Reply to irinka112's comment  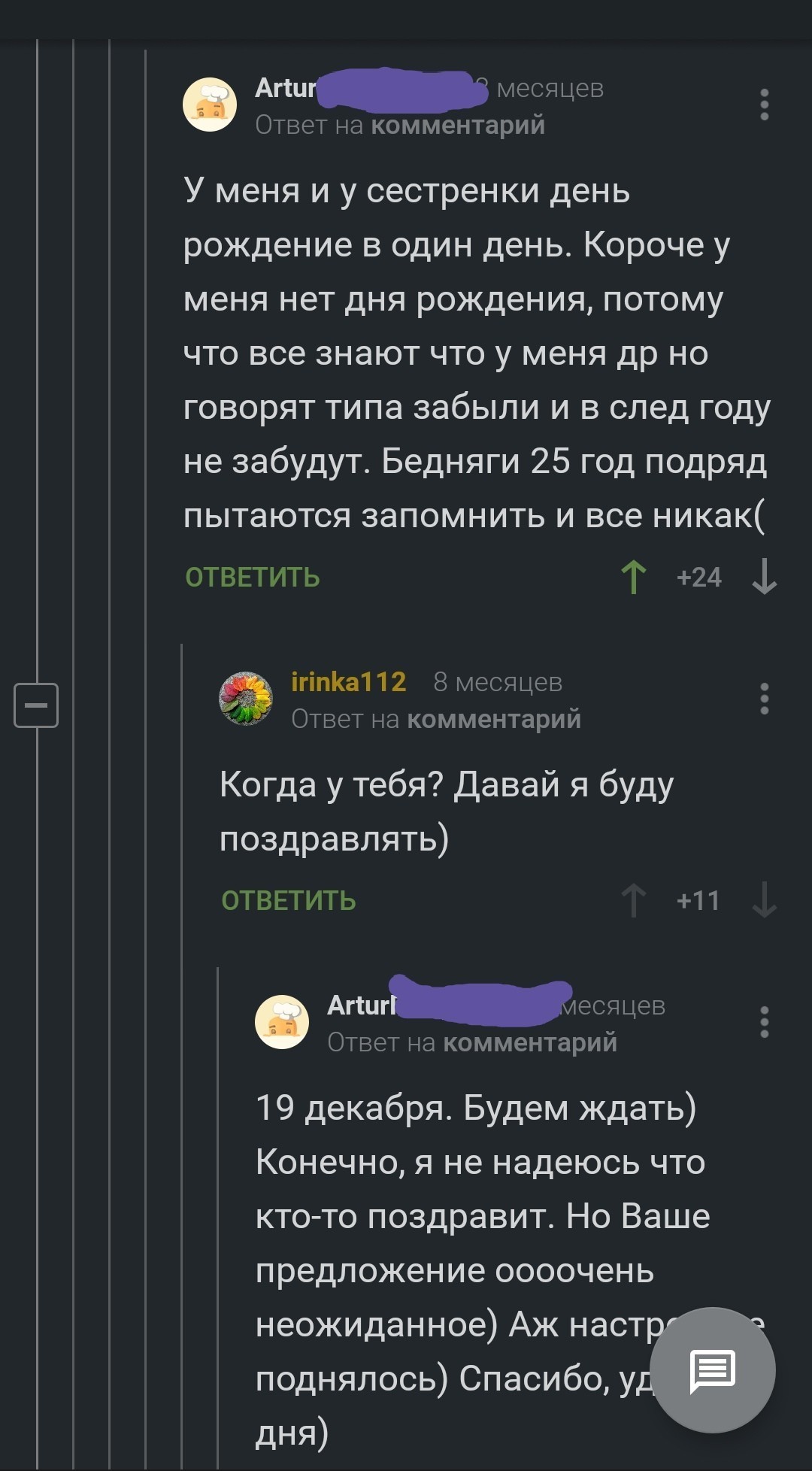289,901
